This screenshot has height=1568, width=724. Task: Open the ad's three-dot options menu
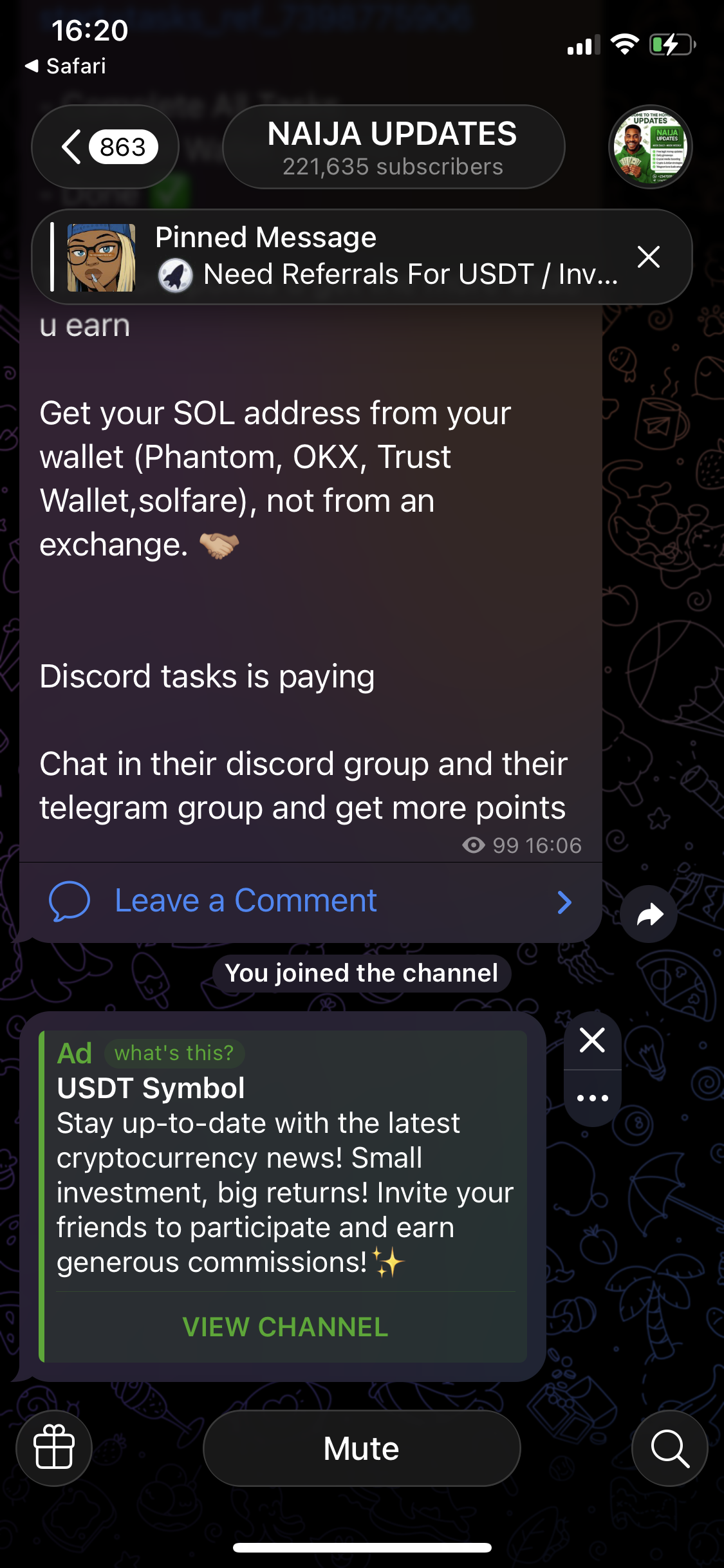pos(592,1098)
